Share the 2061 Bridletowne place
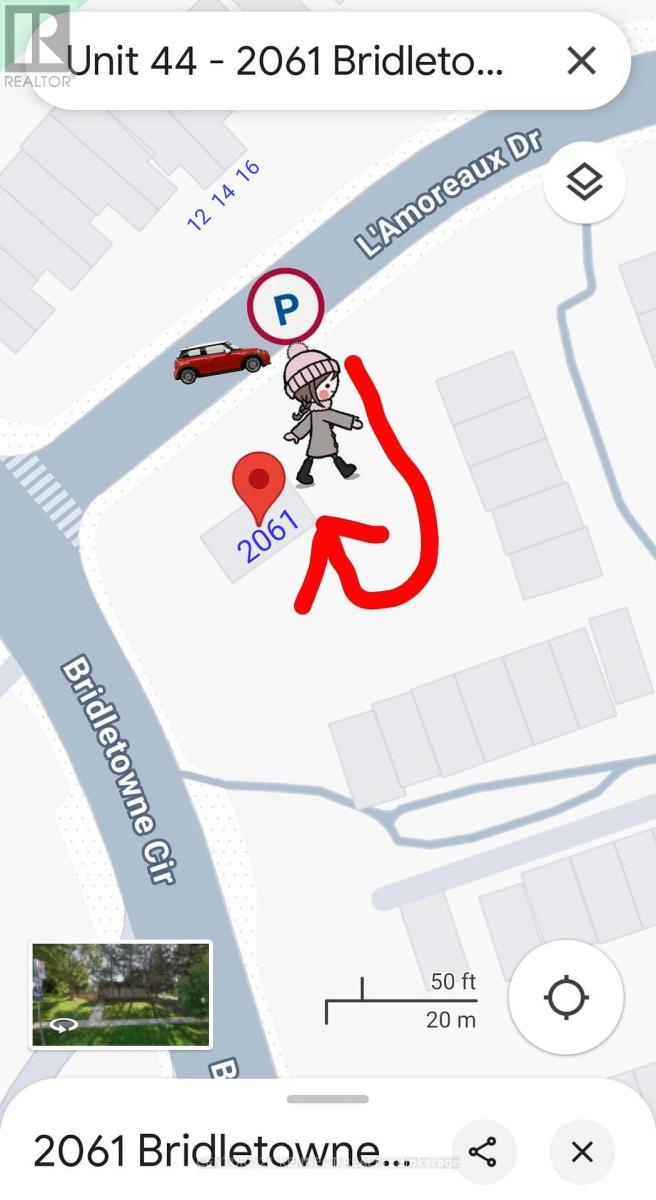 coord(484,1152)
